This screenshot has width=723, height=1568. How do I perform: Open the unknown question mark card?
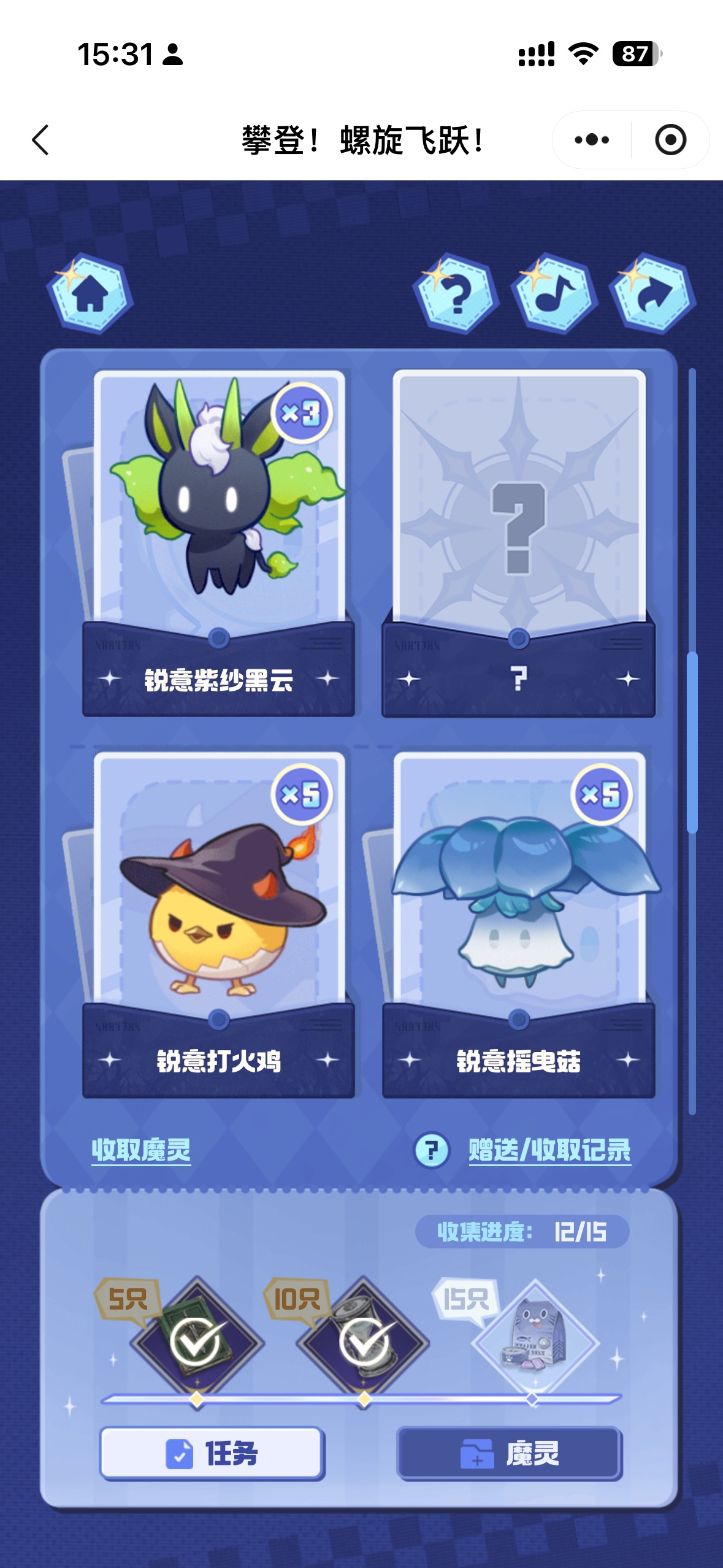point(519,528)
